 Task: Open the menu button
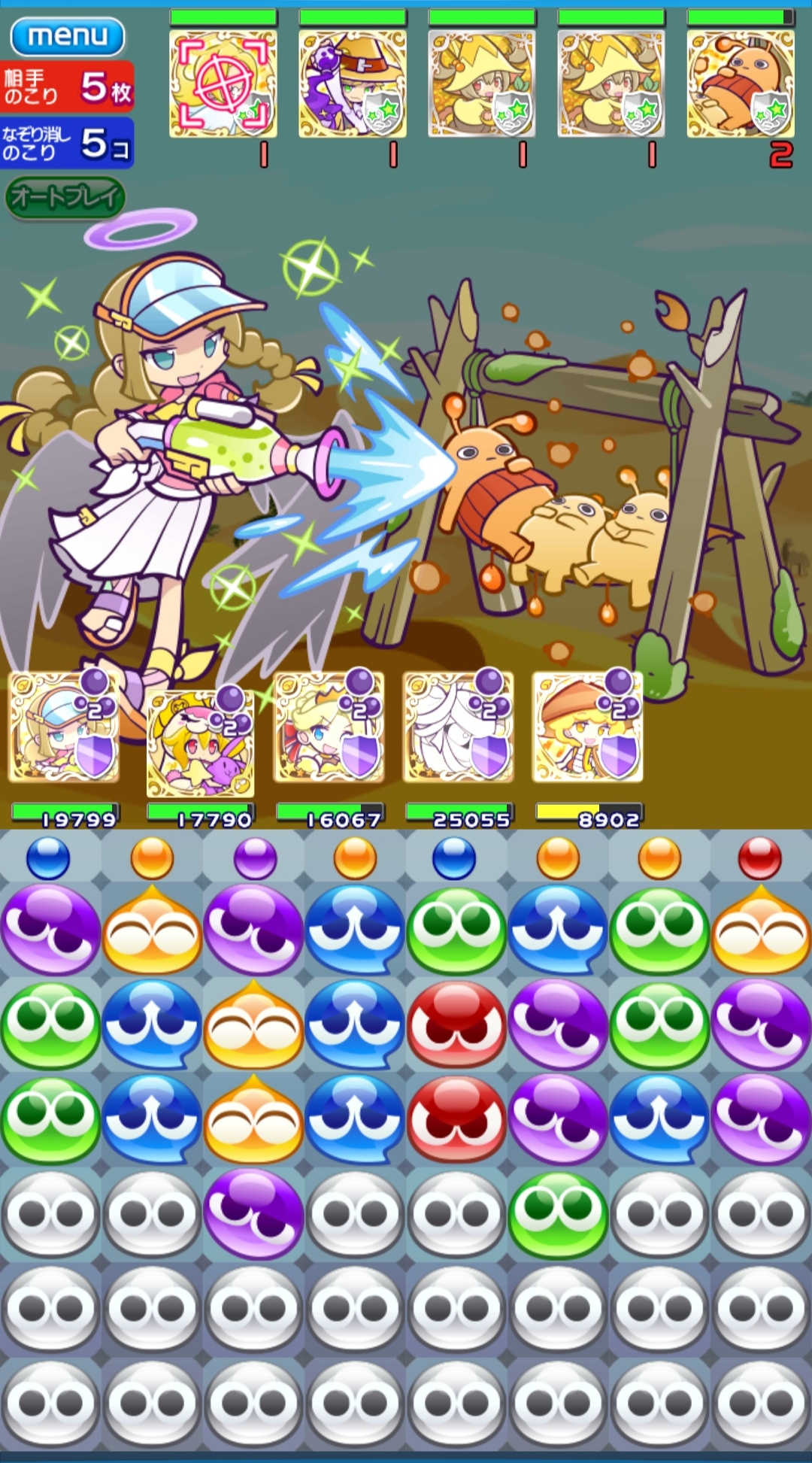68,36
